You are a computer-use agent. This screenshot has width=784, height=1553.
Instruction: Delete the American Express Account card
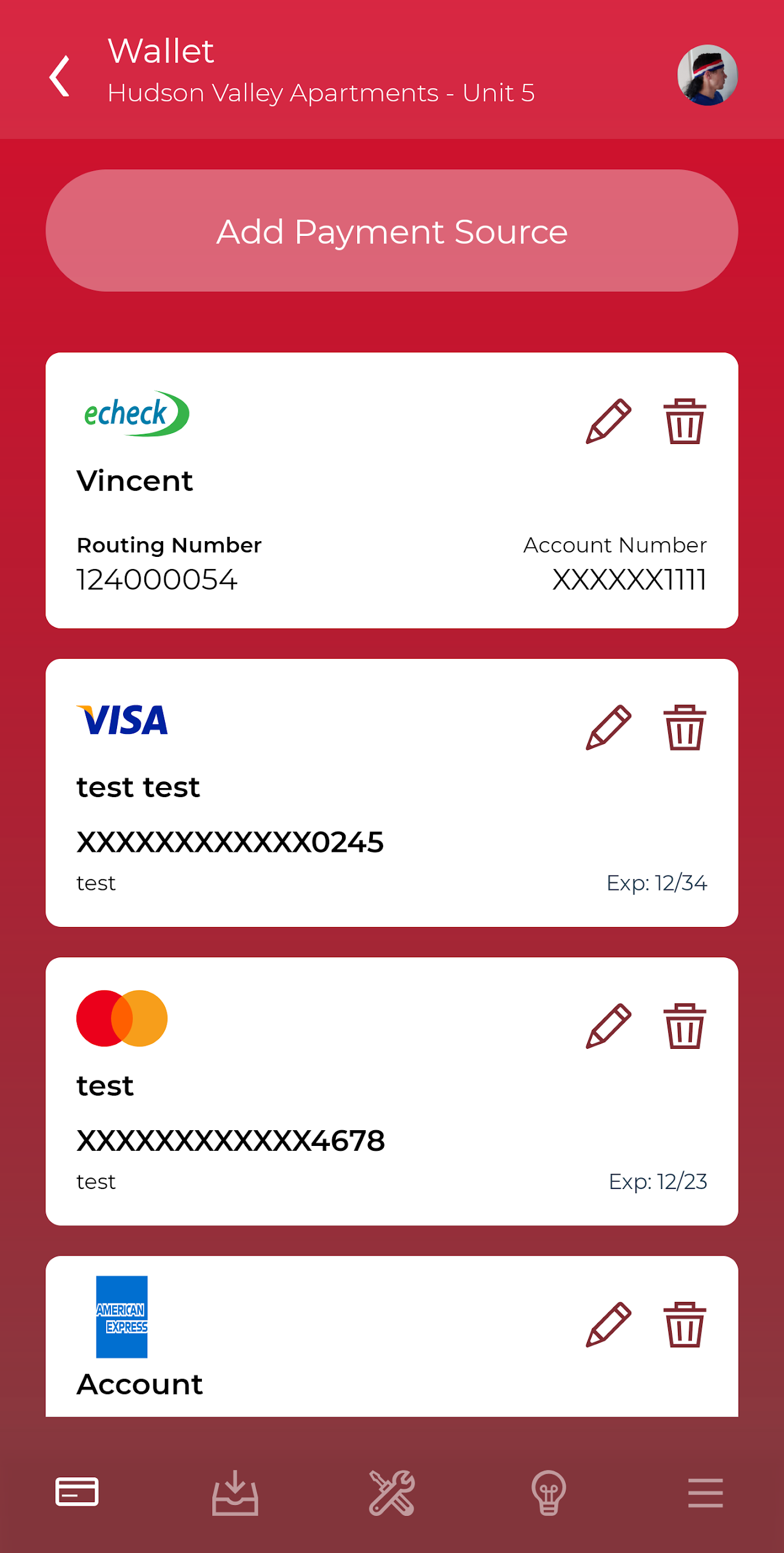tap(685, 1324)
